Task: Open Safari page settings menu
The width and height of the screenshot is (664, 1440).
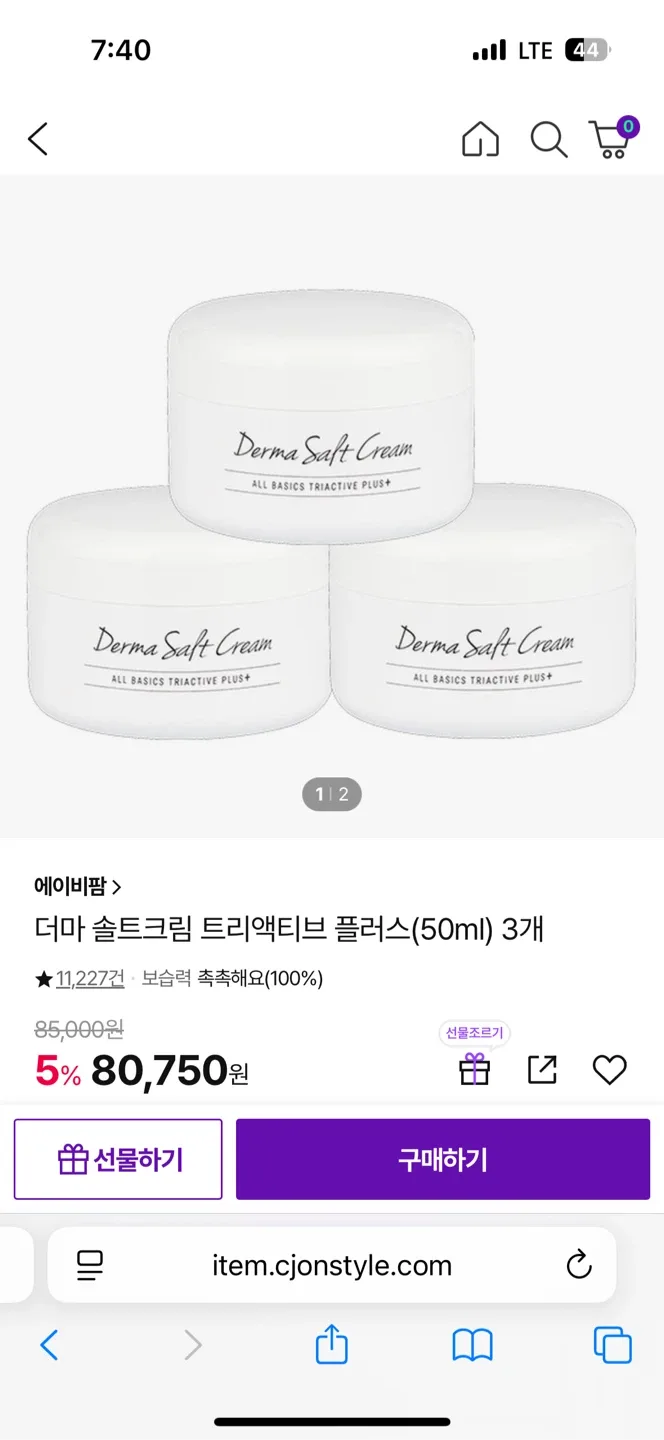Action: pyautogui.click(x=90, y=1265)
